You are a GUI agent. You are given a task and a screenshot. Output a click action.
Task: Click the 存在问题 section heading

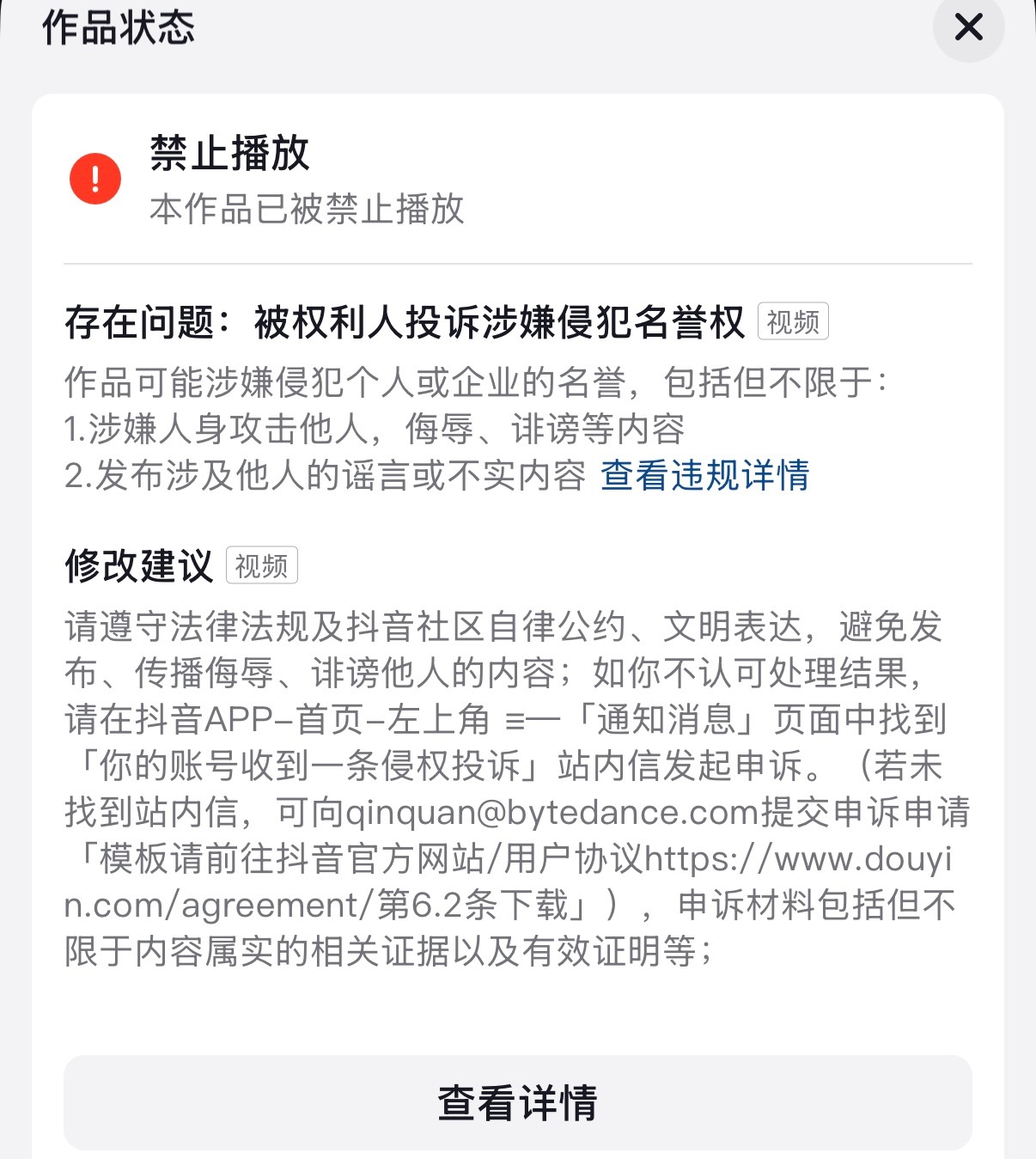pyautogui.click(x=404, y=321)
